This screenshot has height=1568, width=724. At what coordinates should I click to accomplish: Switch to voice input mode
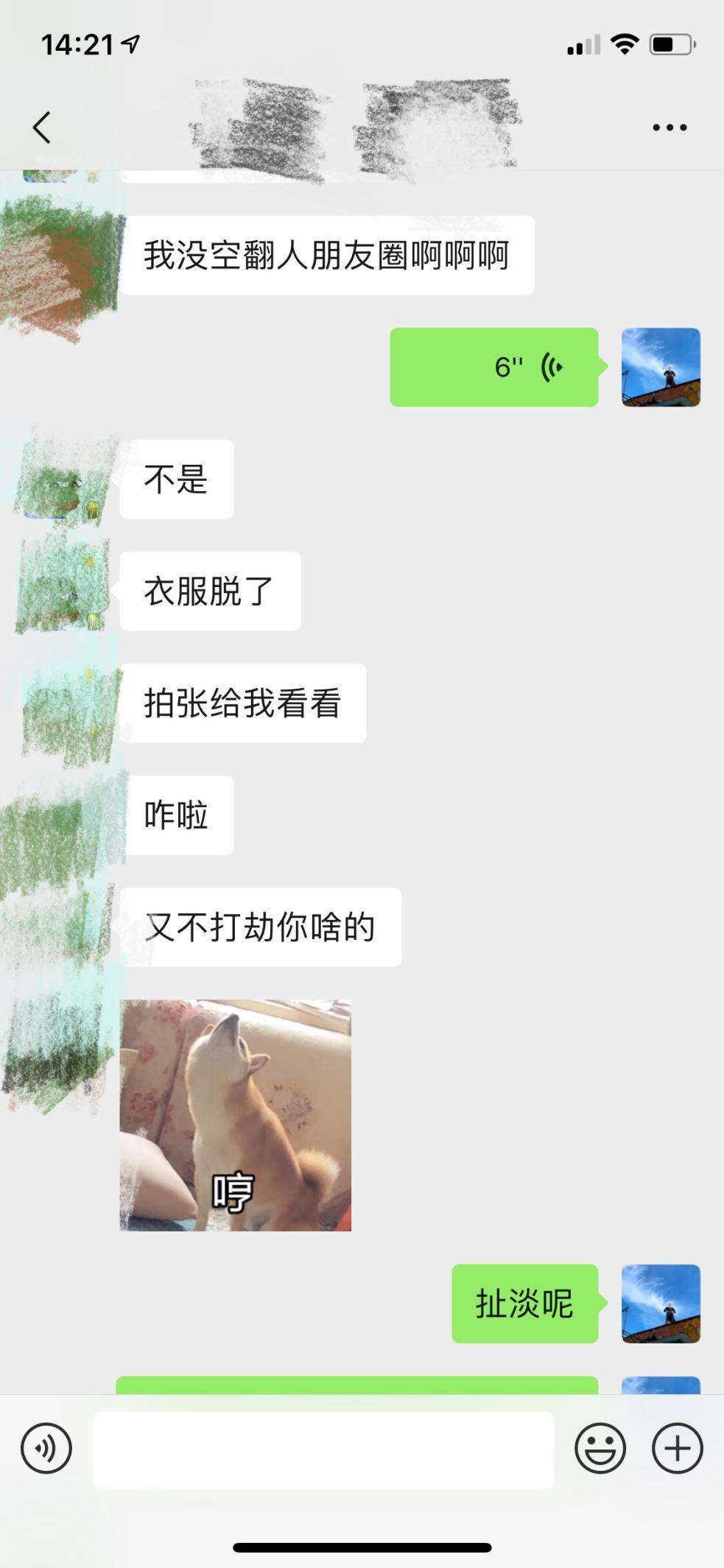46,1449
